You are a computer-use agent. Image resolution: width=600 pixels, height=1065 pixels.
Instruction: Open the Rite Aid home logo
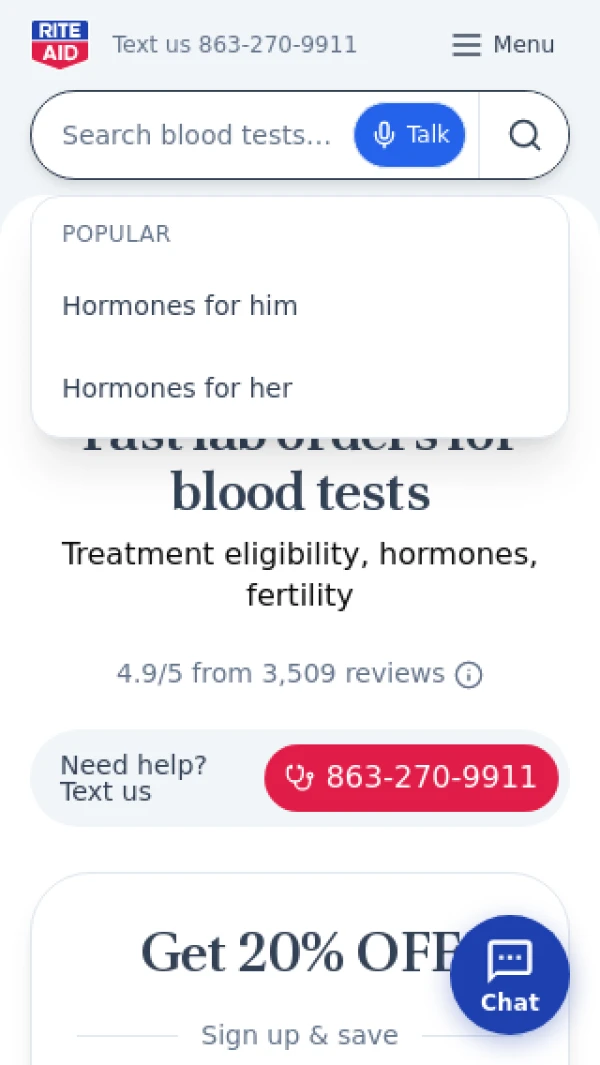pyautogui.click(x=60, y=45)
